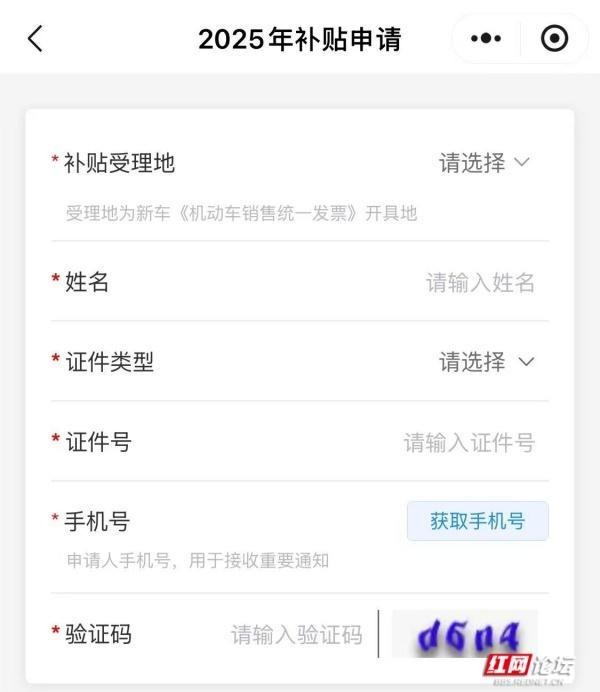This screenshot has width=600, height=692.
Task: Close the mini program with the circle button
Action: tap(553, 39)
